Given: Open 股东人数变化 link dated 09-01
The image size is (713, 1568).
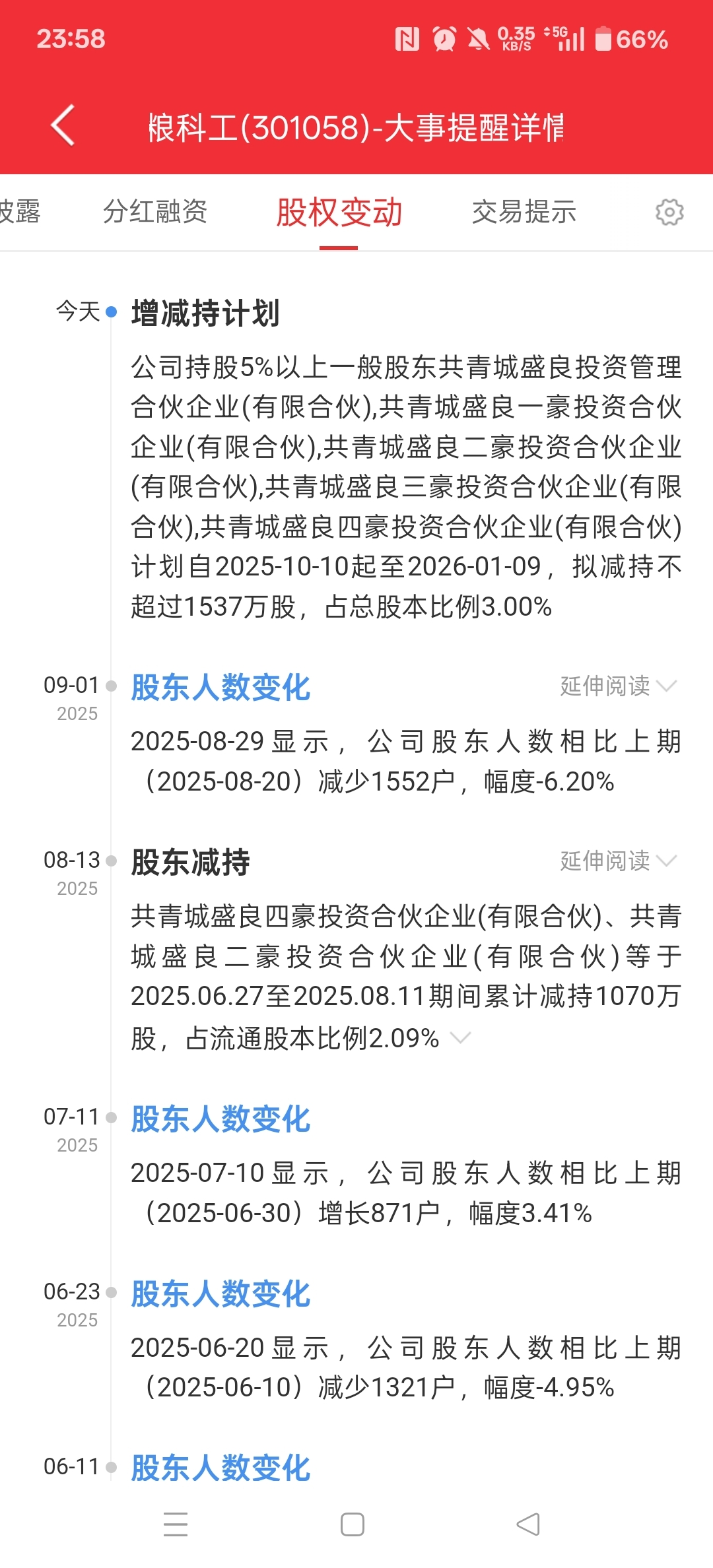Looking at the screenshot, I should pos(221,688).
